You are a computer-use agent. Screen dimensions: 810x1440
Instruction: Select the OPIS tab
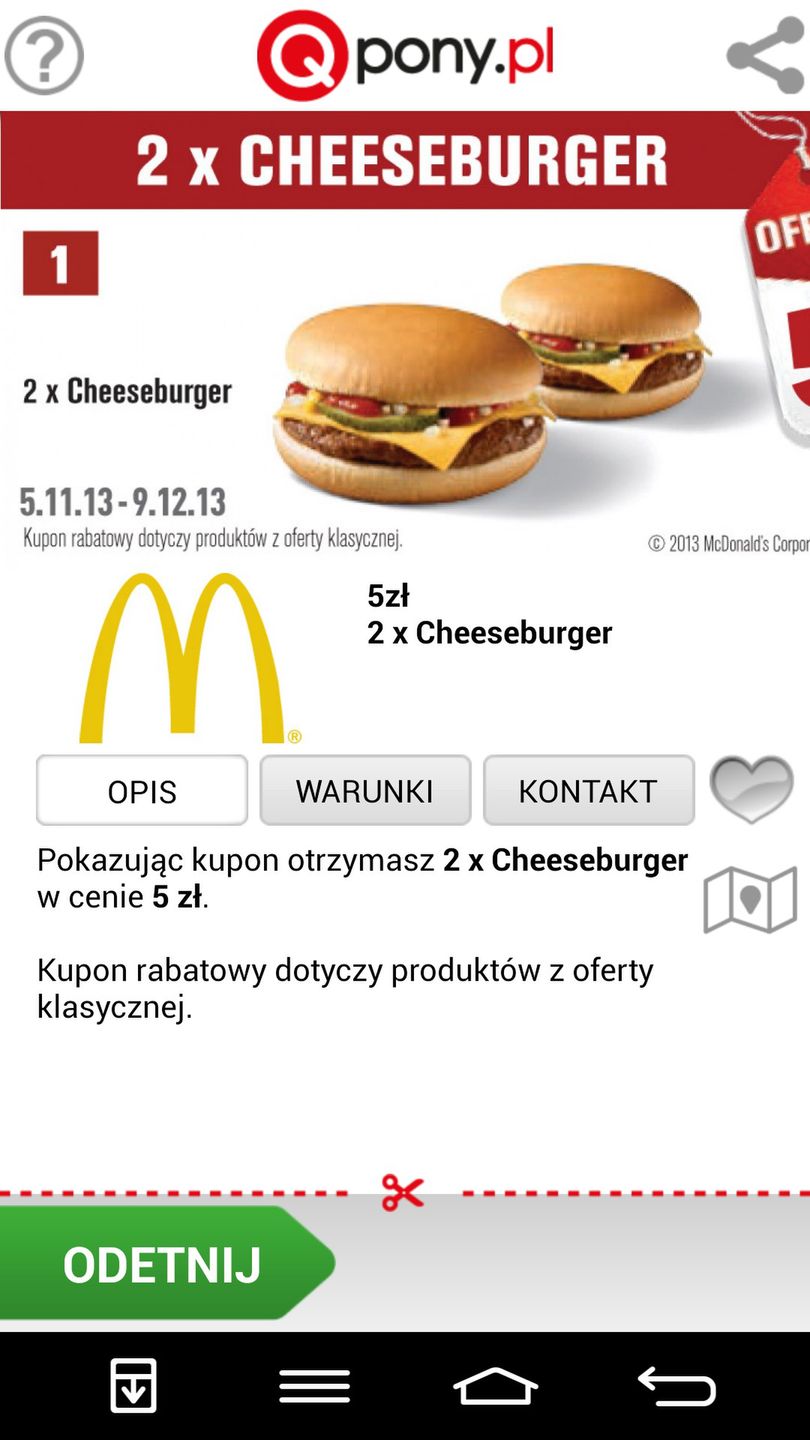pyautogui.click(x=141, y=790)
